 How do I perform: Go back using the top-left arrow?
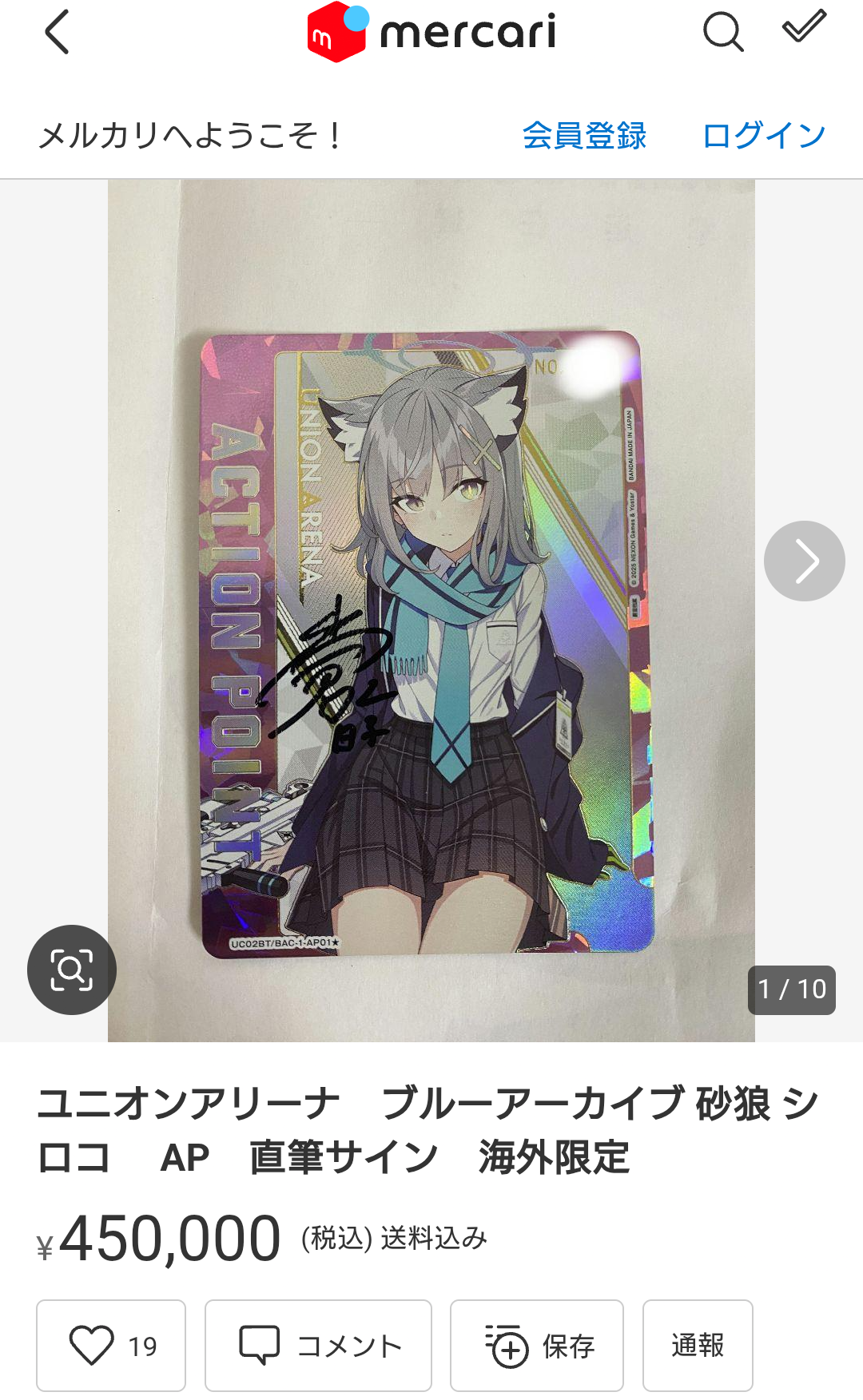(58, 32)
